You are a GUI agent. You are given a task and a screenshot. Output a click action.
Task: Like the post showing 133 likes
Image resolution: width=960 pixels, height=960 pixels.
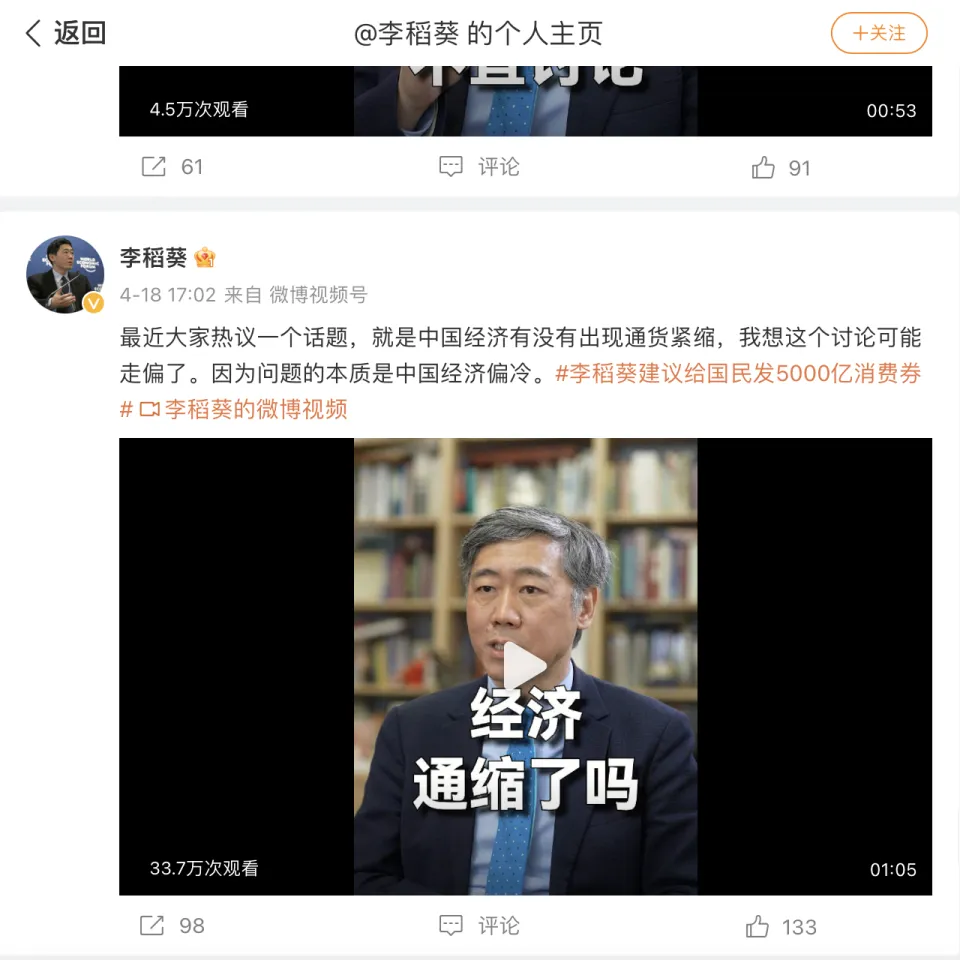tap(781, 926)
